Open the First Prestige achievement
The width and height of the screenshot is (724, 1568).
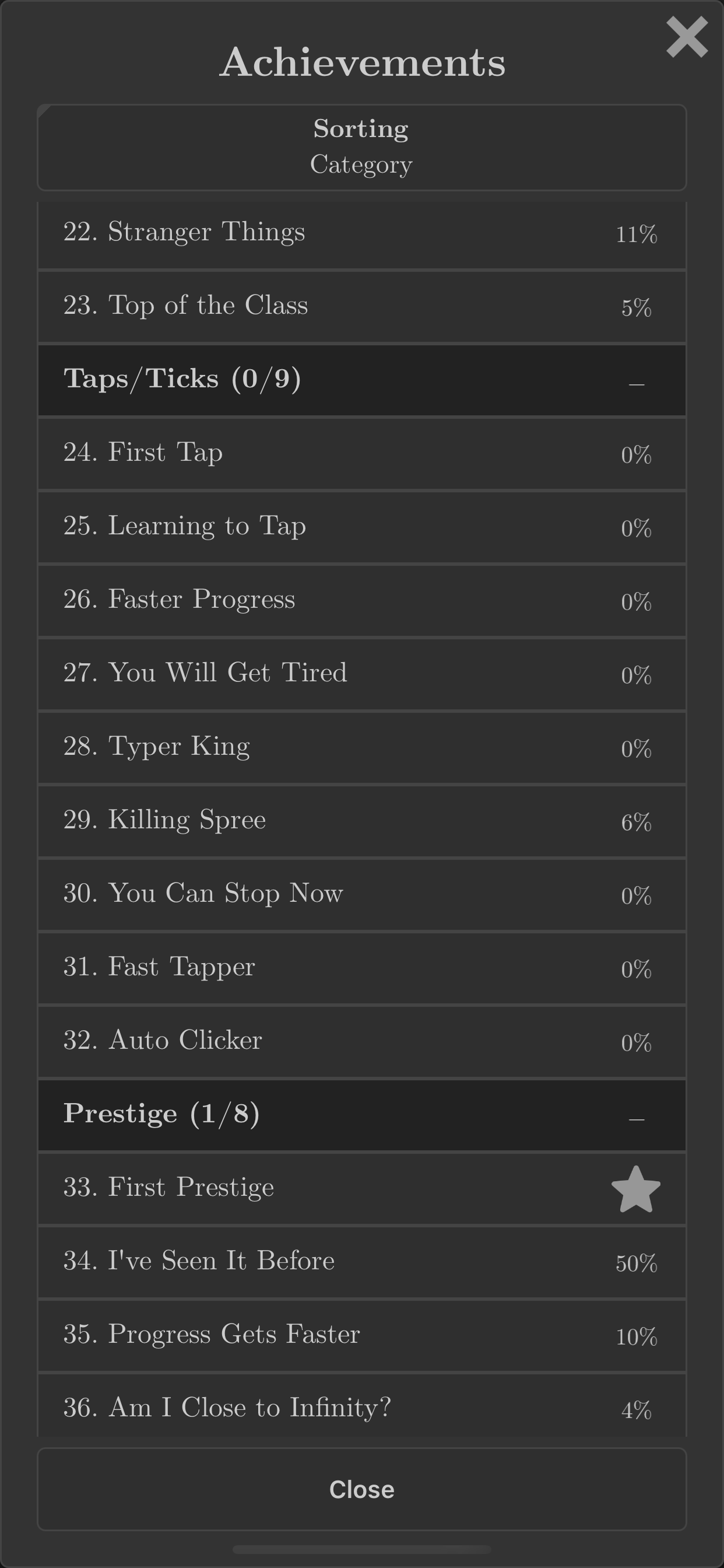(361, 1188)
